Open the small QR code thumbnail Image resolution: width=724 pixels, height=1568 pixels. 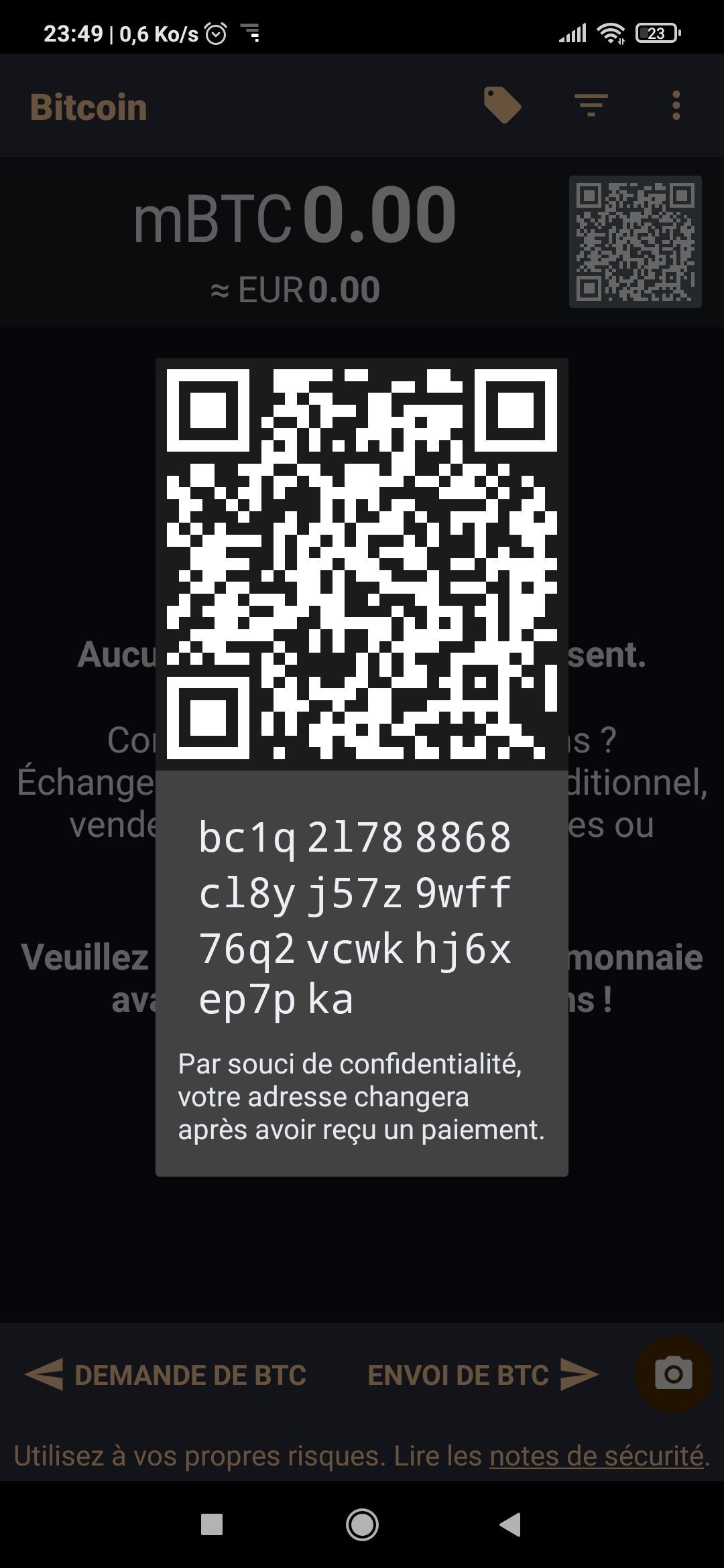point(635,242)
